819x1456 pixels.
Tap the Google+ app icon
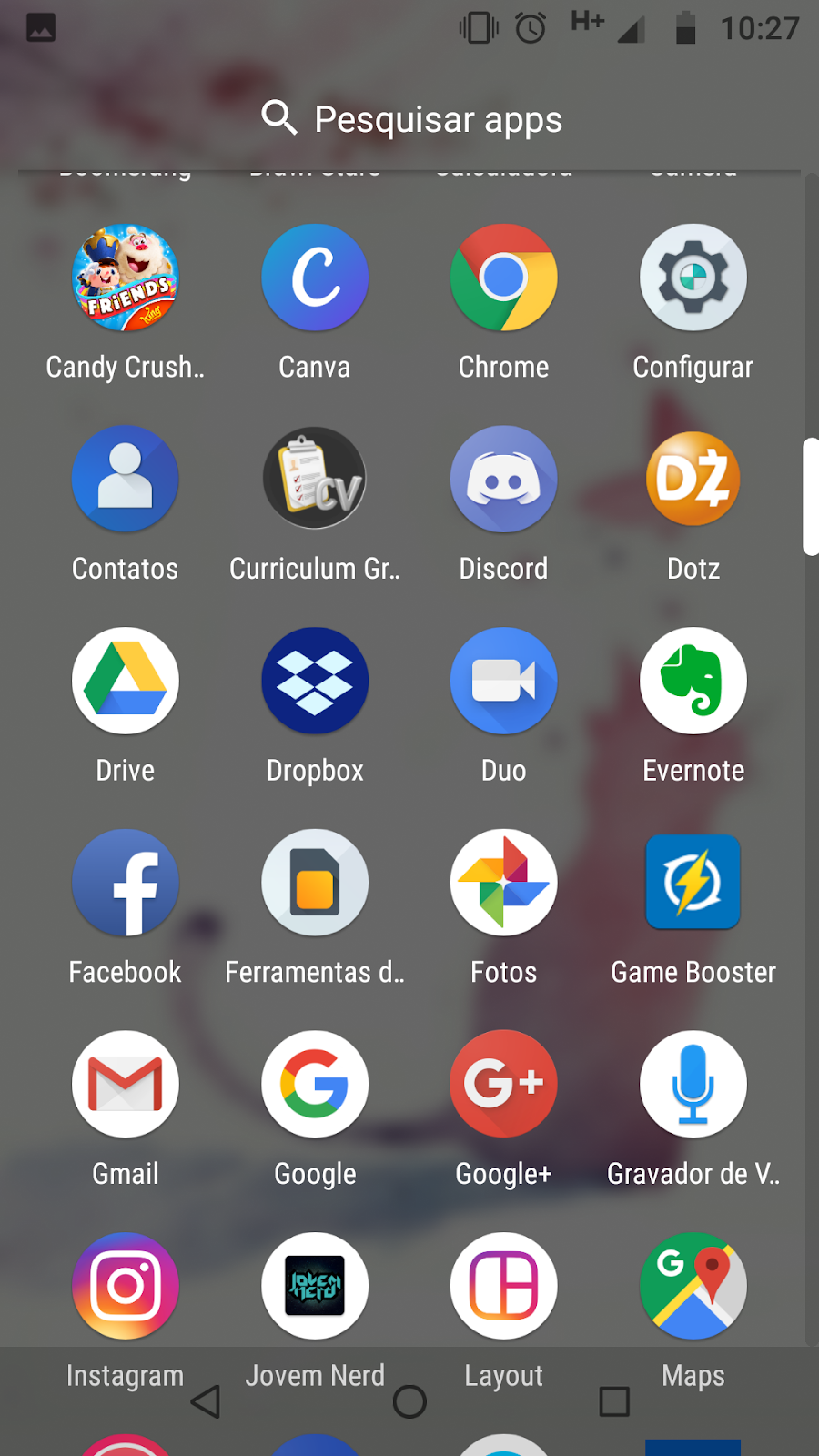pyautogui.click(x=504, y=1085)
